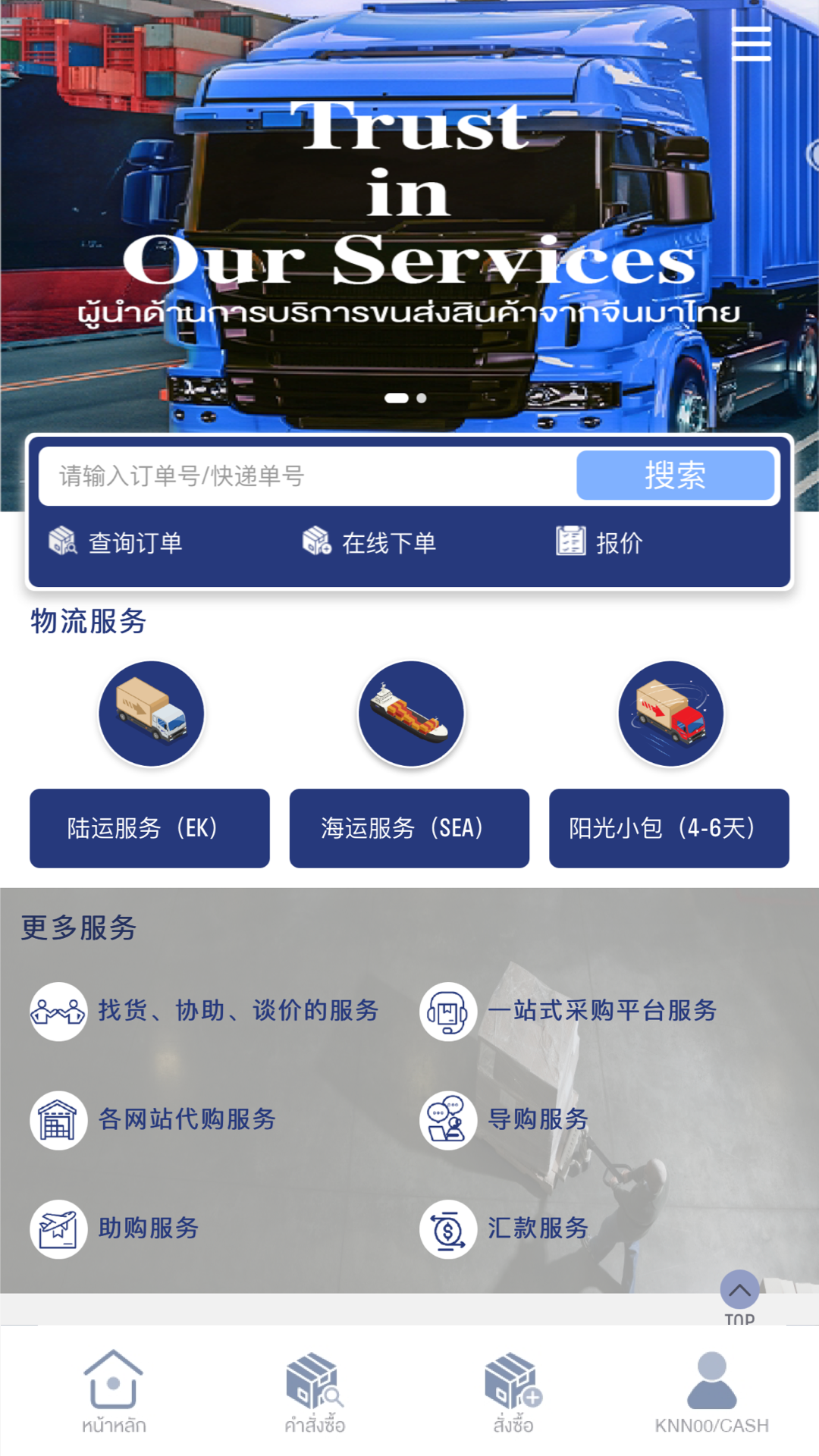Select 阳光小包 (4-6天) service

669,828
